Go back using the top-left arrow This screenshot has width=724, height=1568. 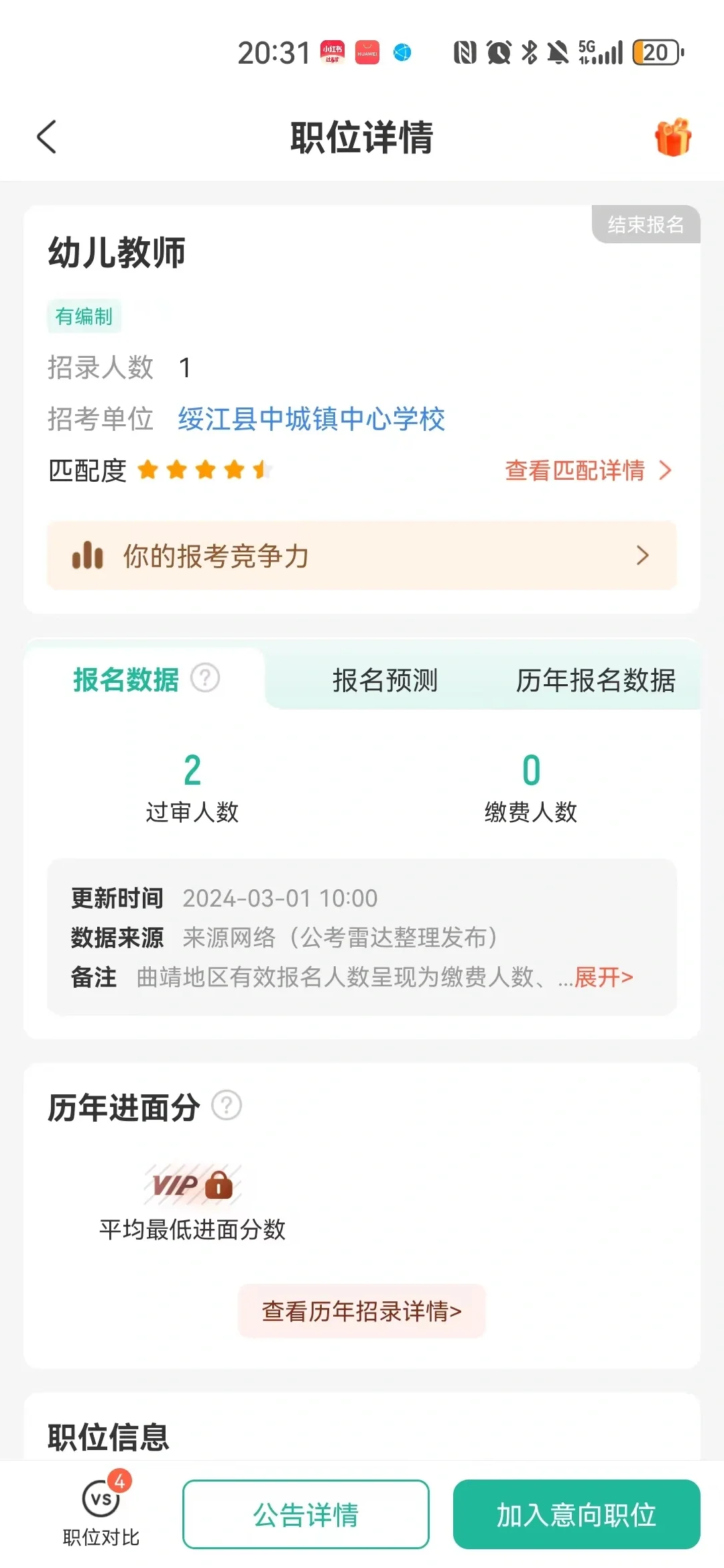[x=46, y=137]
